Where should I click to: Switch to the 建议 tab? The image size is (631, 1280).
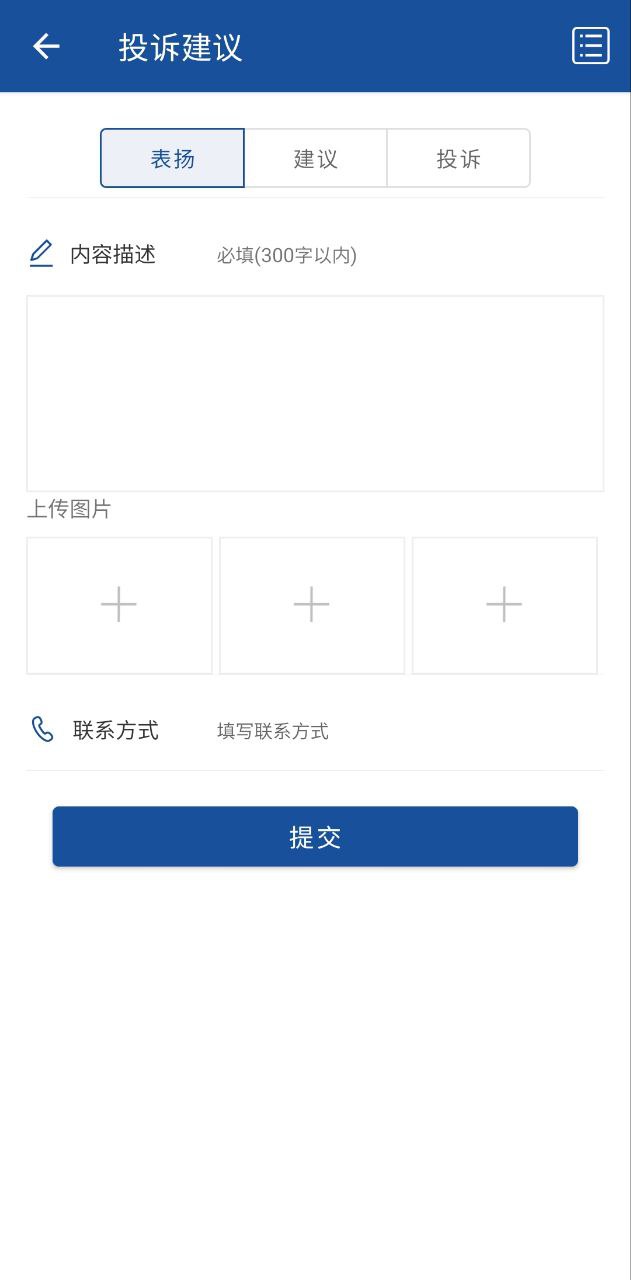pos(315,158)
